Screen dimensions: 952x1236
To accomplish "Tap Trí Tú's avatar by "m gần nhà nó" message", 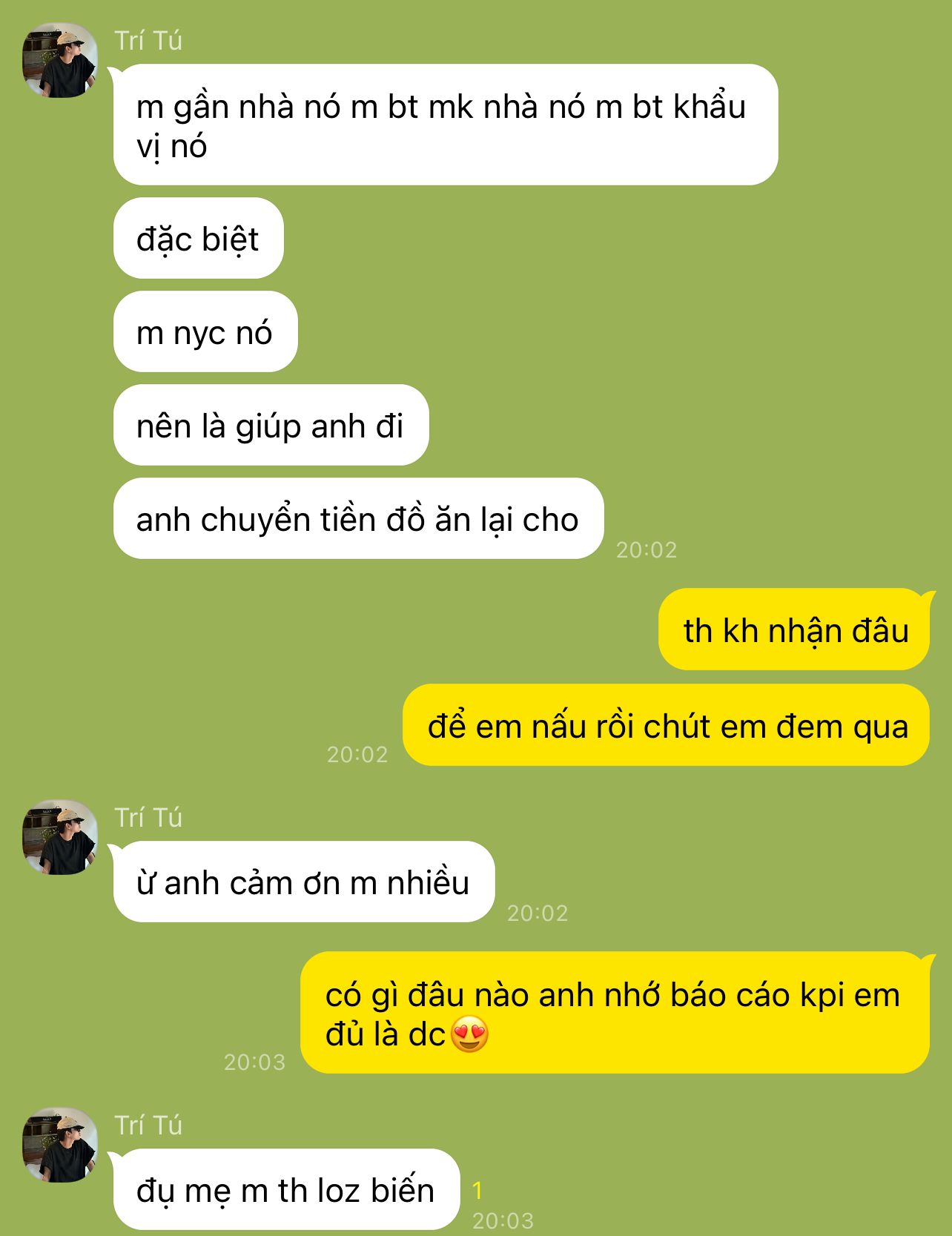I will tap(60, 60).
